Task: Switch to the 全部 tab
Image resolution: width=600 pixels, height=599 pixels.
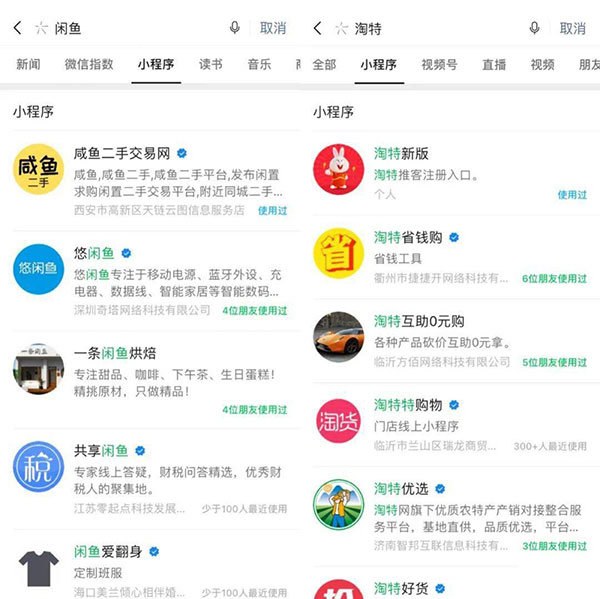Action: 324,65
